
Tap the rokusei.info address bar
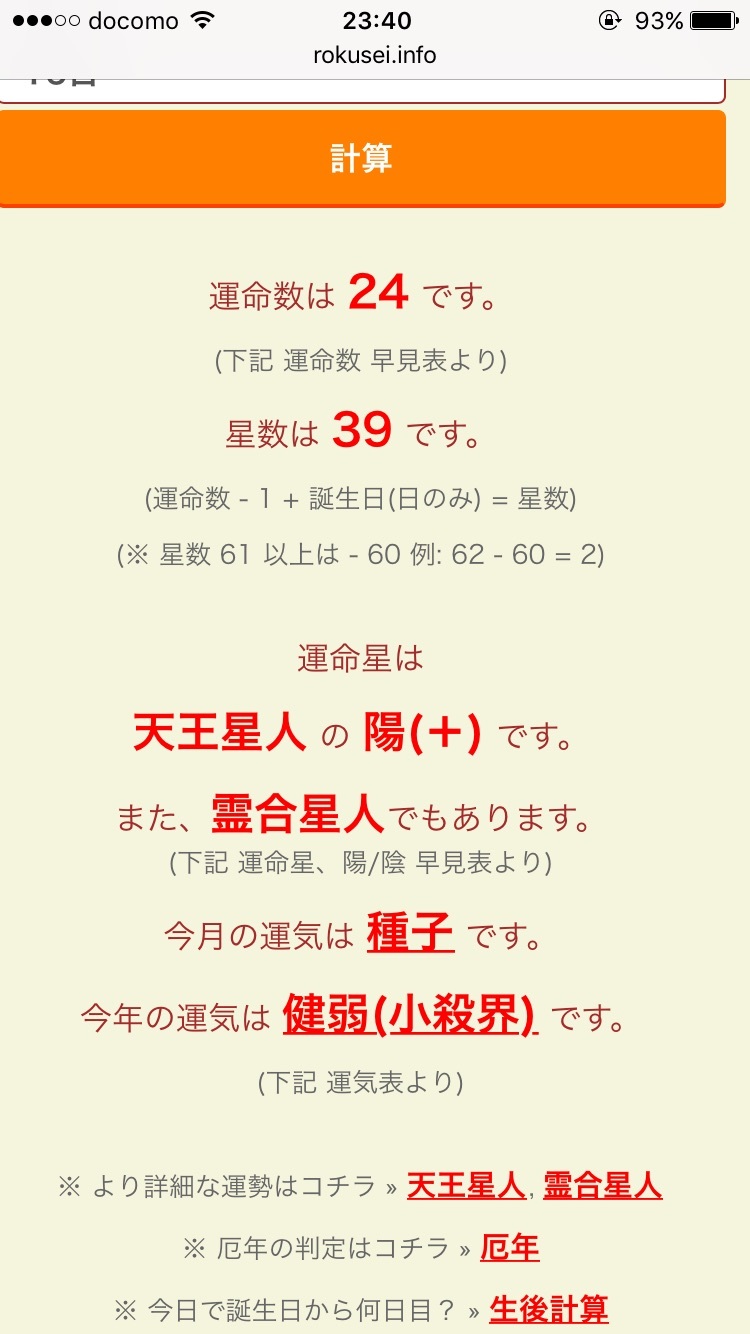pyautogui.click(x=375, y=55)
